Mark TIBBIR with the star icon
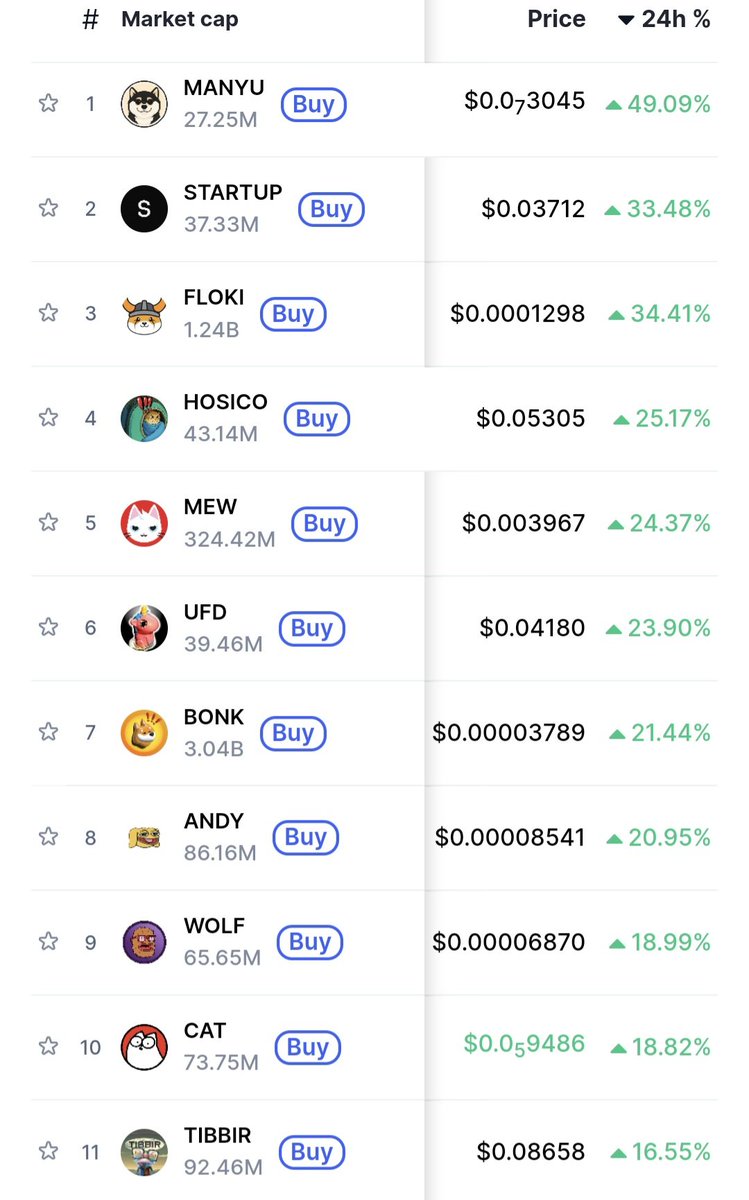Screen dimensions: 749x1200 pos(48,1151)
